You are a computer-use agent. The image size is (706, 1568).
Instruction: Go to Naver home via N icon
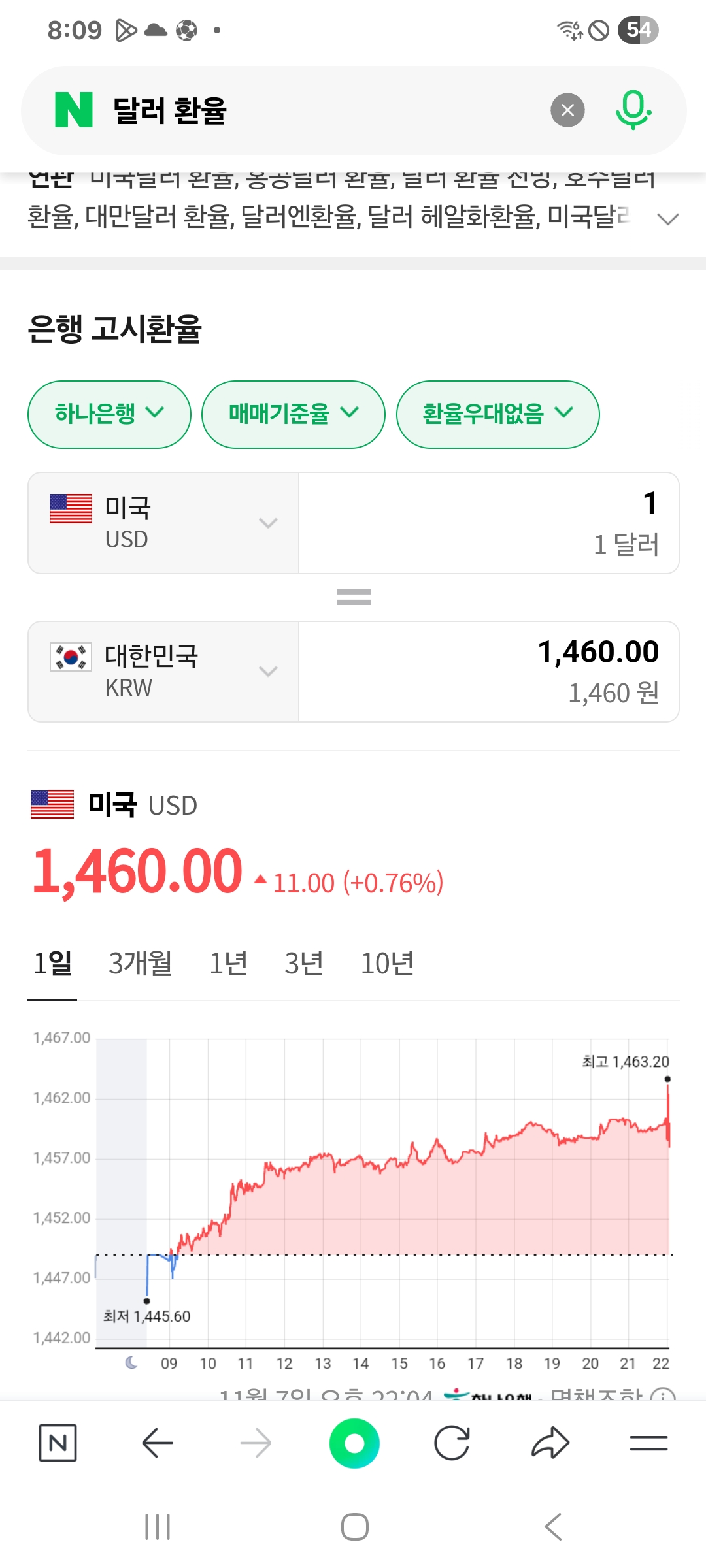(58, 1443)
